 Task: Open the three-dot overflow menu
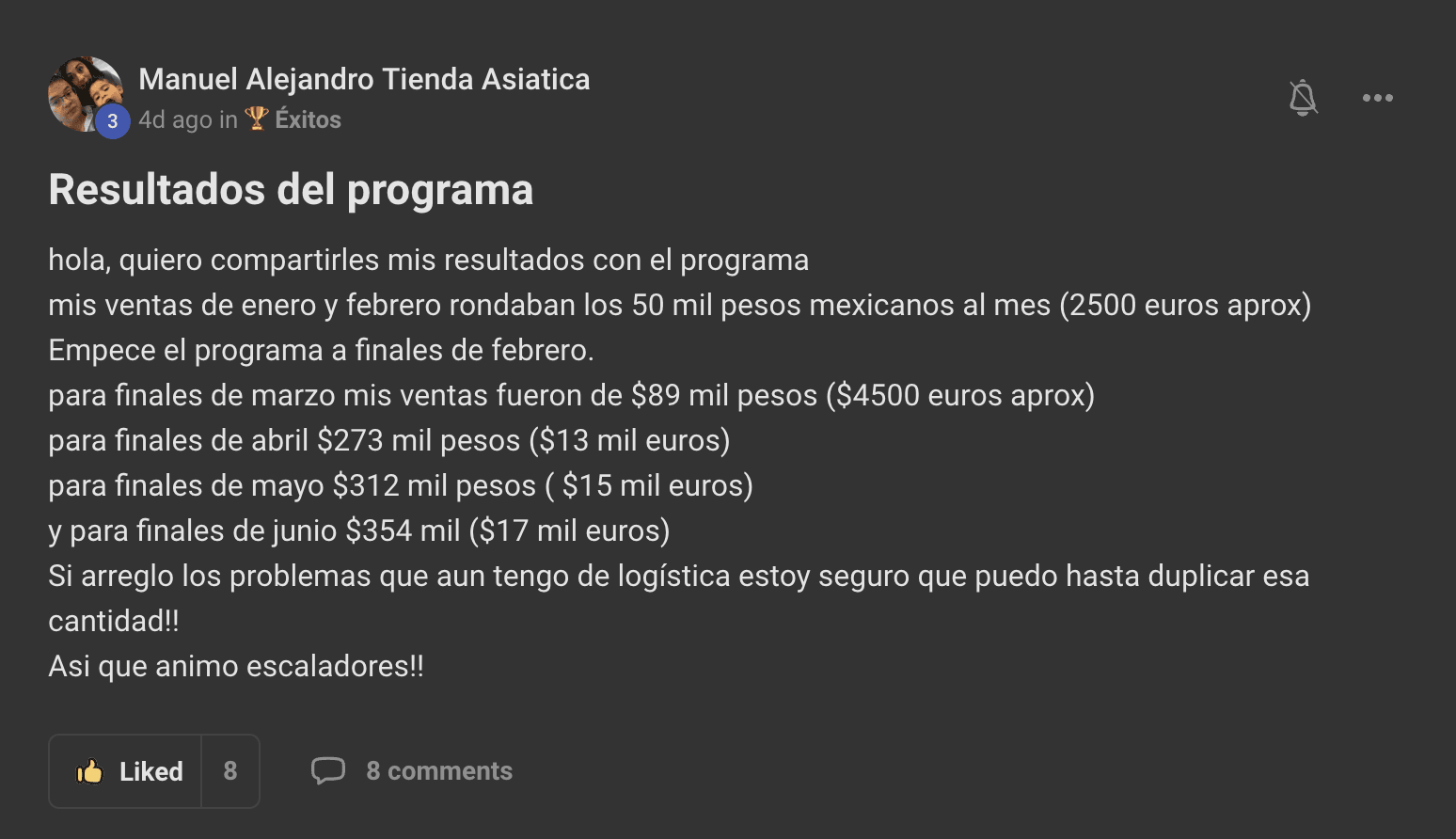(1377, 98)
